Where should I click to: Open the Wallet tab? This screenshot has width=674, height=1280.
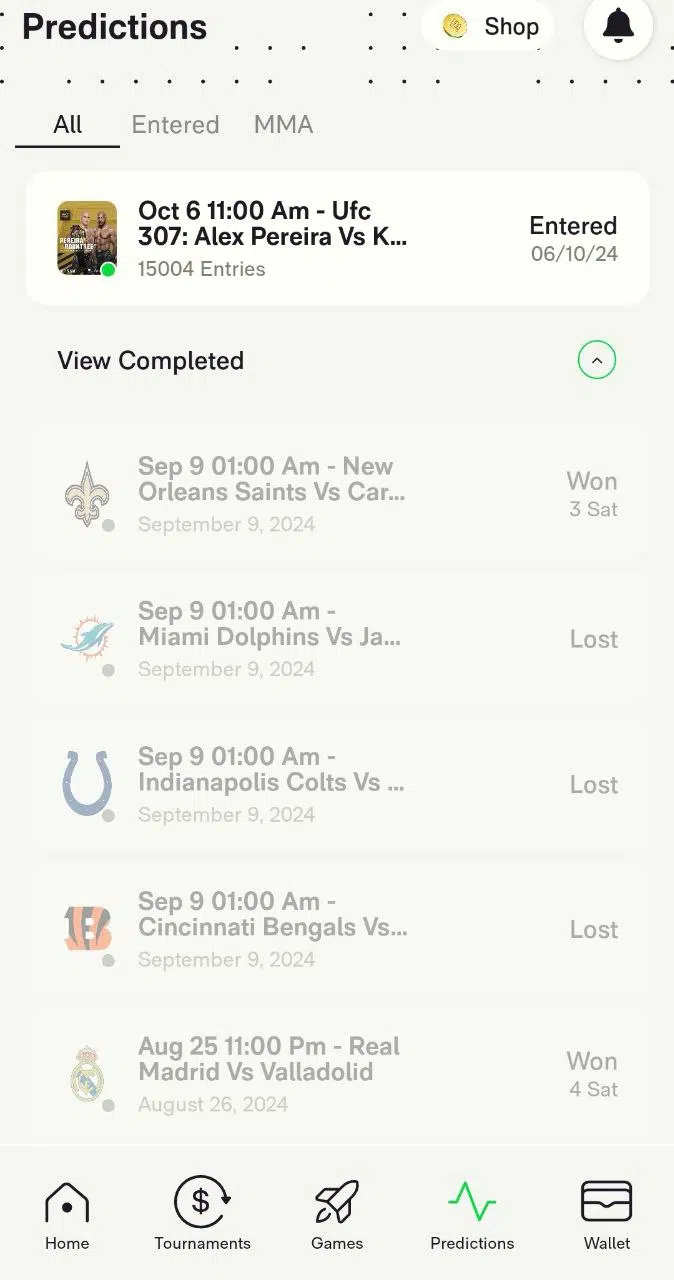click(607, 1215)
